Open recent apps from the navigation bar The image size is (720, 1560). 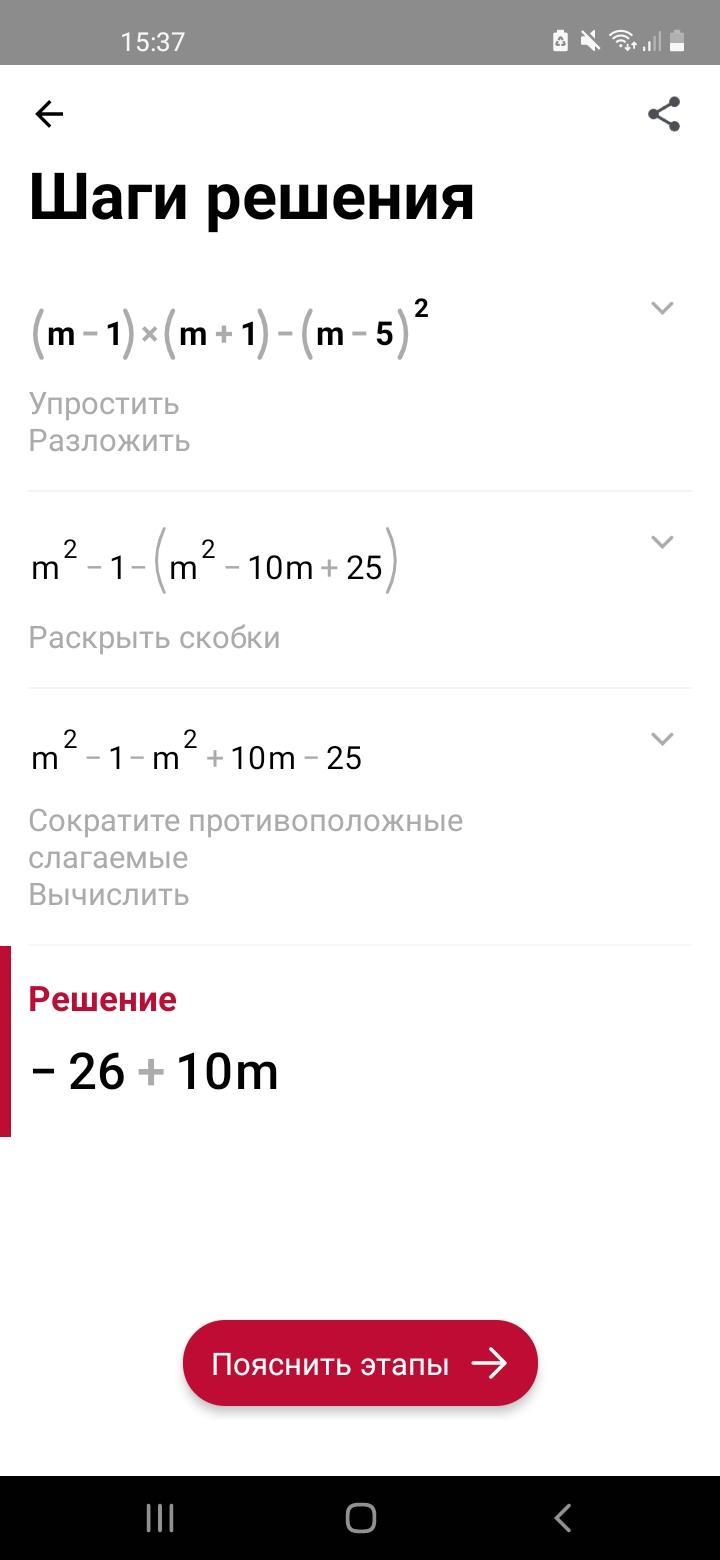[160, 1518]
